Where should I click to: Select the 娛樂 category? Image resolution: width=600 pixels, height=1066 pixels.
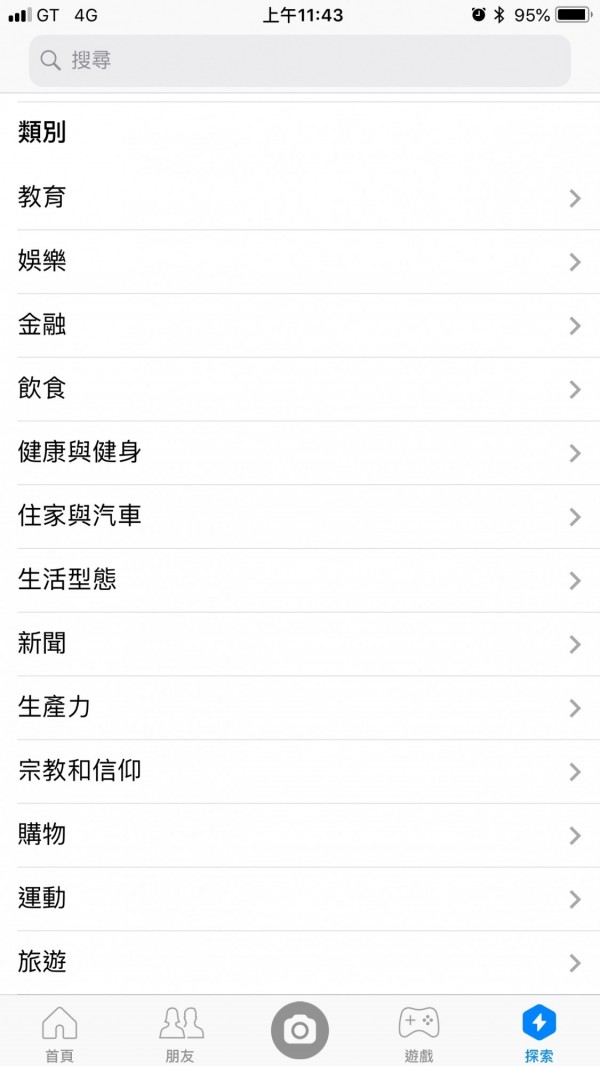[x=300, y=262]
